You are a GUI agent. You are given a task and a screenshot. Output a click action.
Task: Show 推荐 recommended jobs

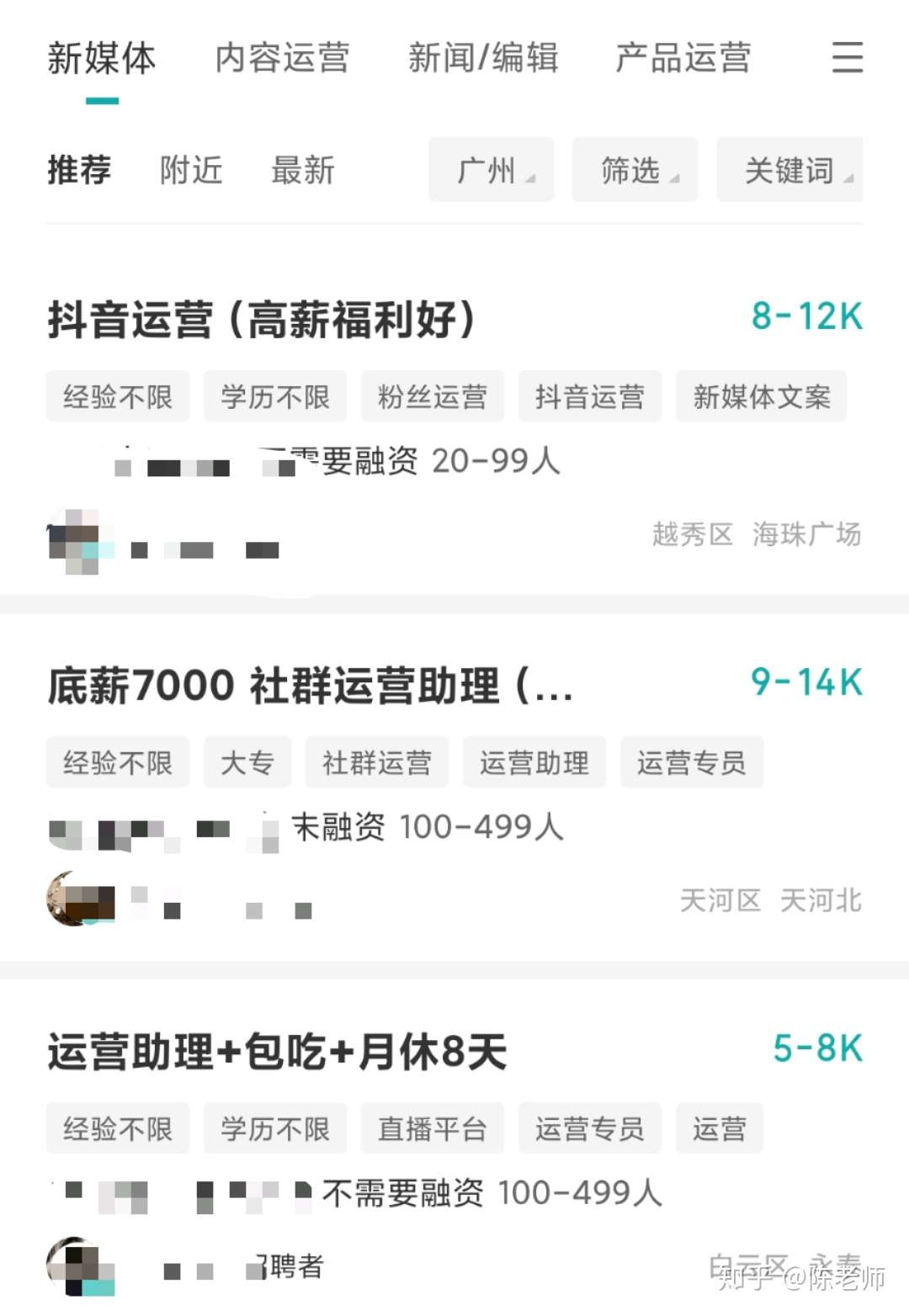click(79, 170)
